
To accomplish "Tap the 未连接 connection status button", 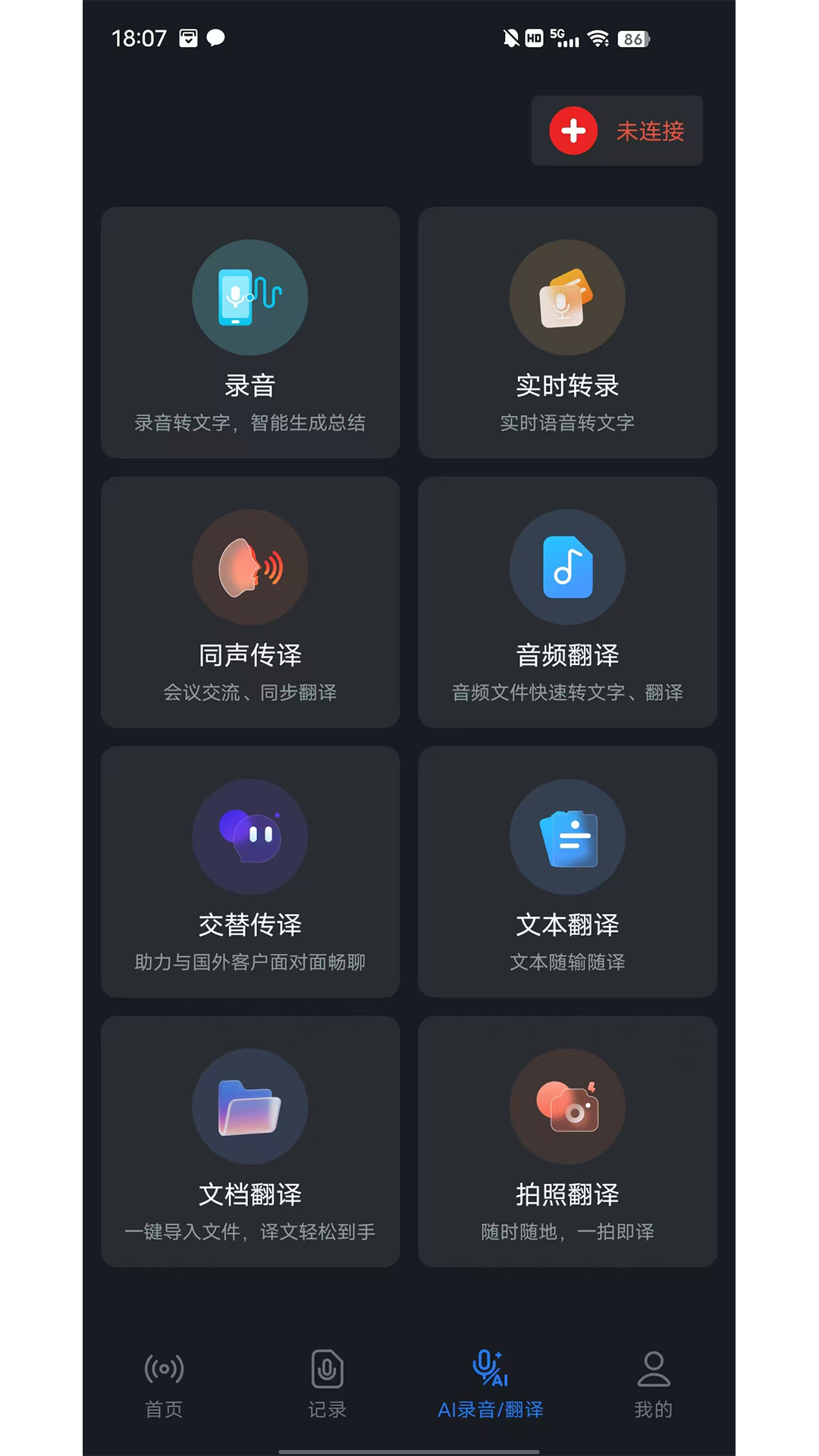I will coord(617,130).
